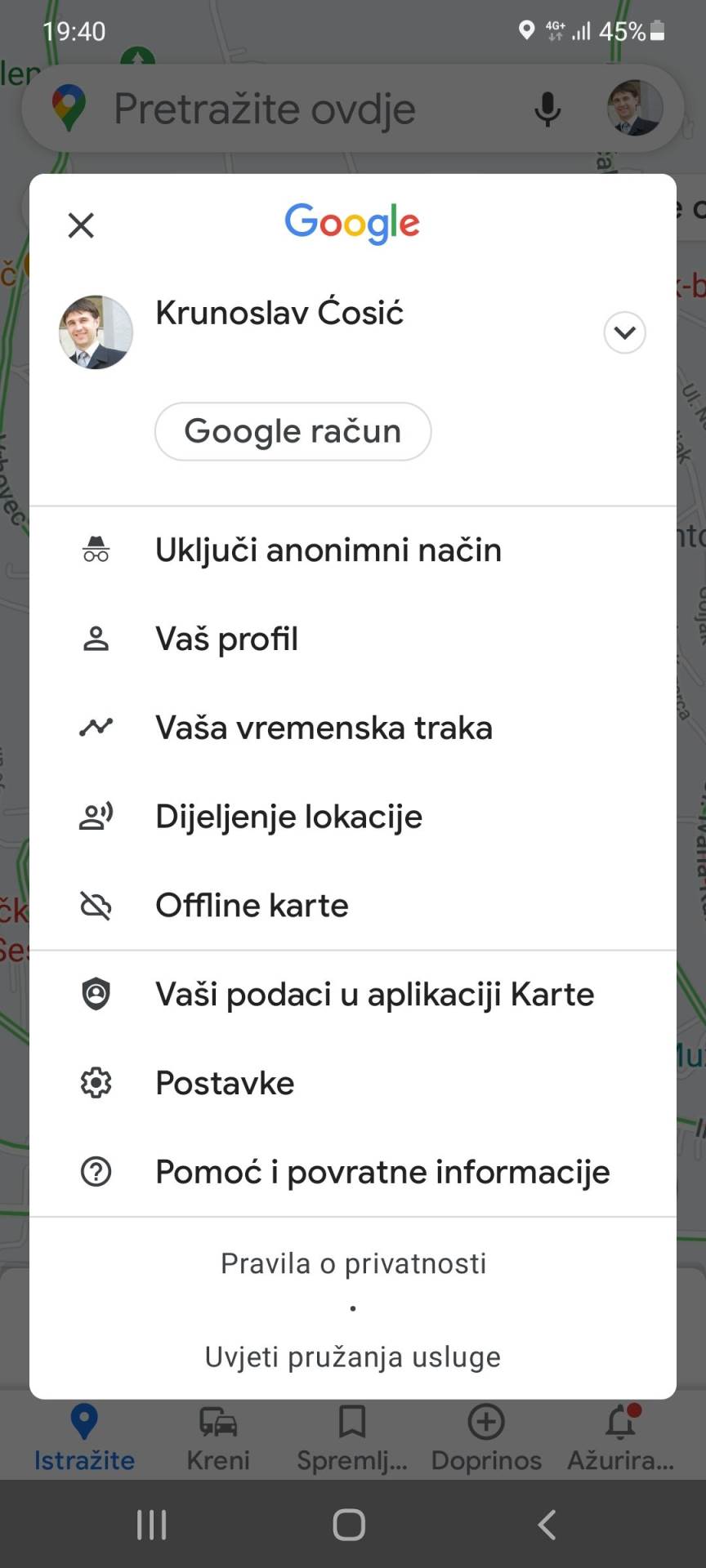Open Postavke gear icon
This screenshot has height=1568, width=706.
(96, 1082)
